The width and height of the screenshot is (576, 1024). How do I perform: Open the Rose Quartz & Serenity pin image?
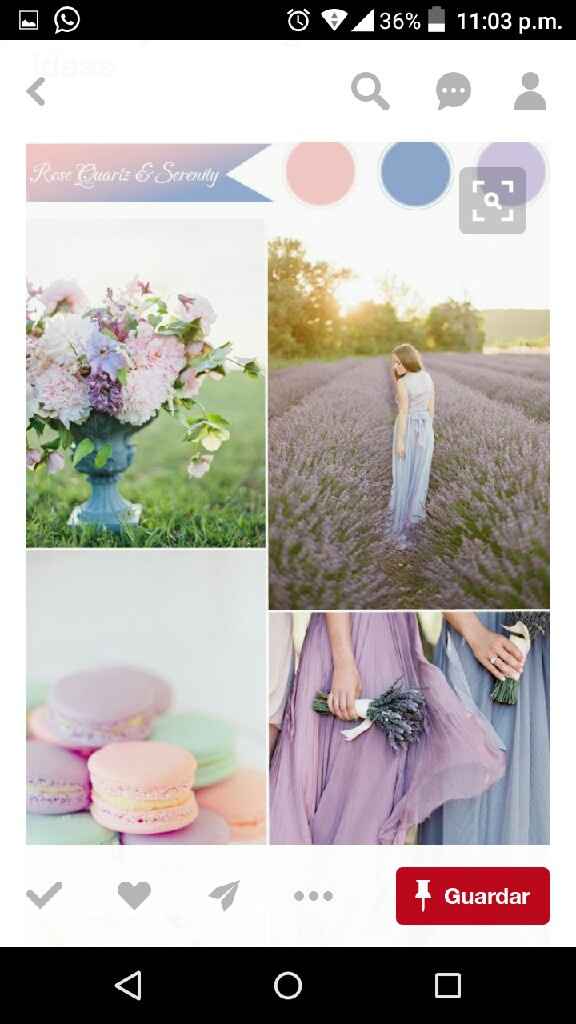288,493
